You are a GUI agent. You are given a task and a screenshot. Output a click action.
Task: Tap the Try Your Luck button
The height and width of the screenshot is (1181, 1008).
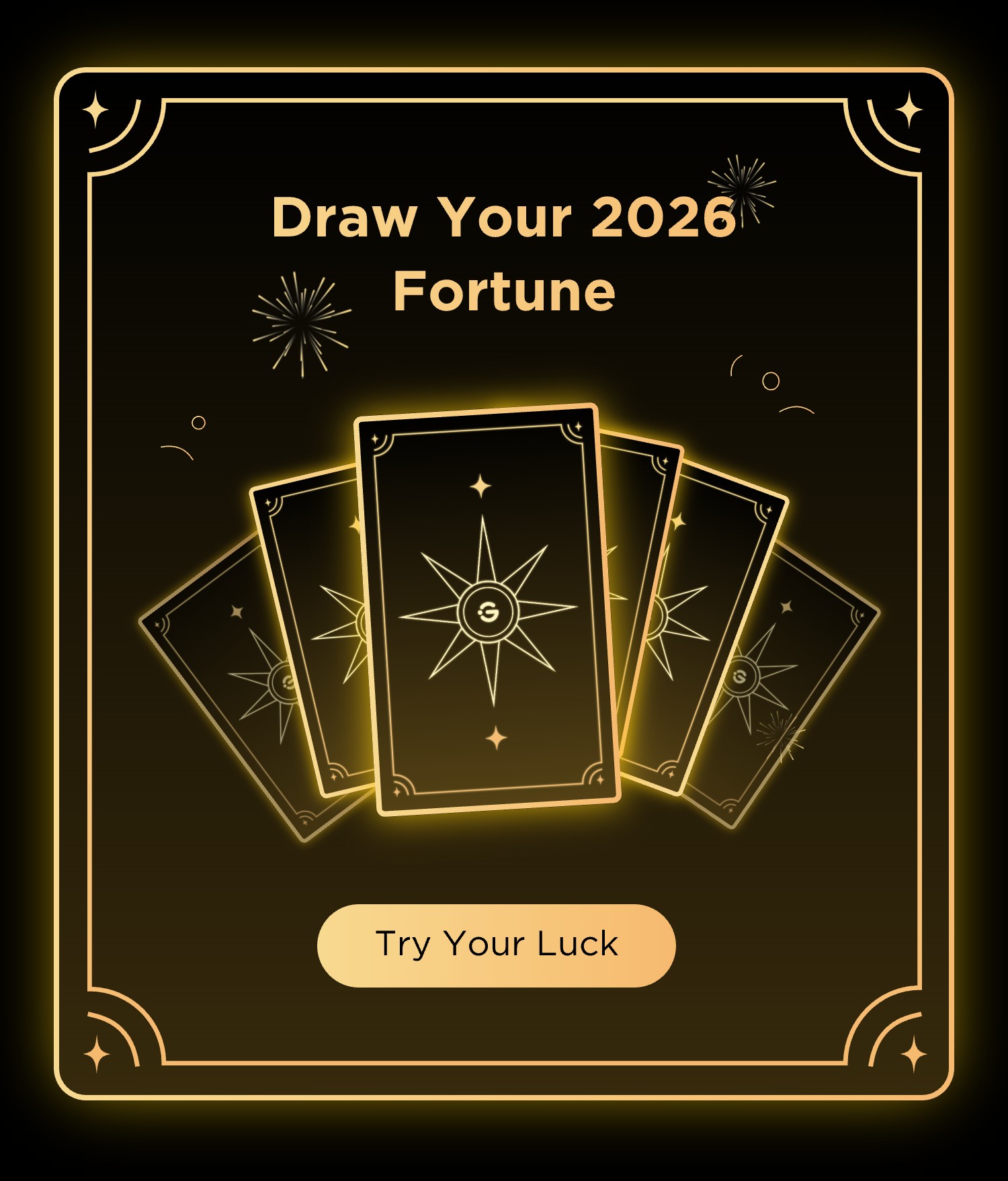click(x=496, y=945)
